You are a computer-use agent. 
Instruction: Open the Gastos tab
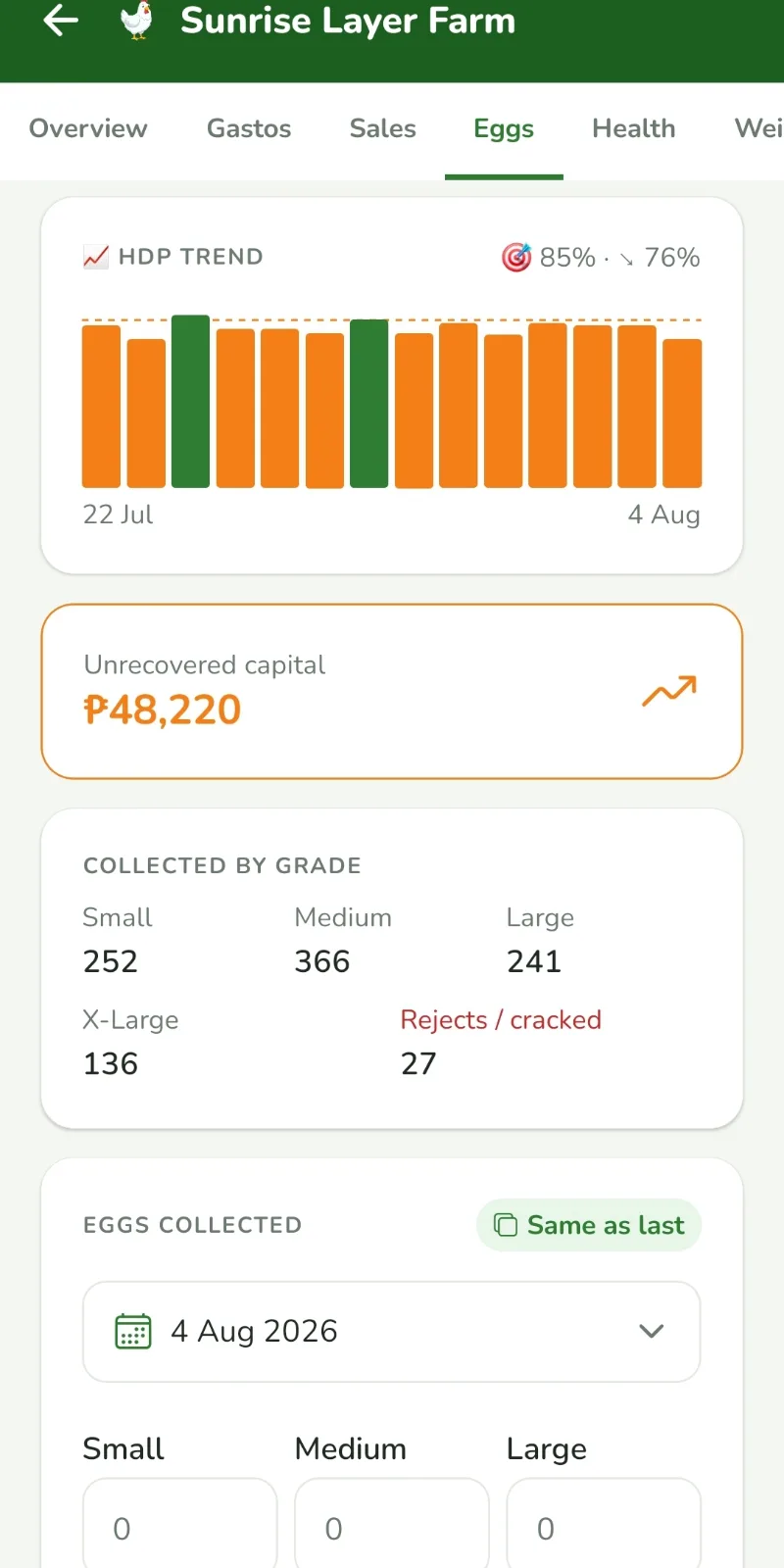249,128
